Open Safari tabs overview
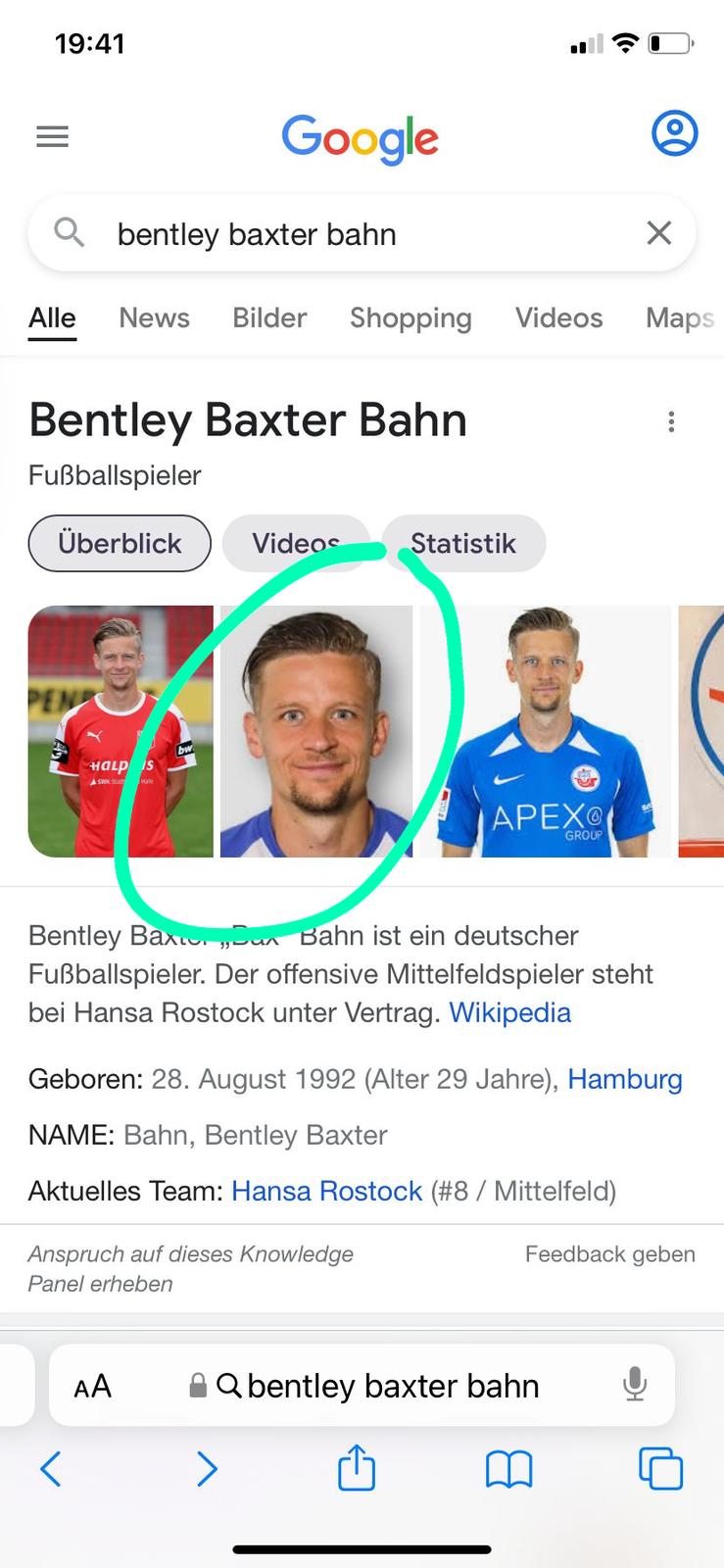724x1568 pixels. click(660, 1468)
